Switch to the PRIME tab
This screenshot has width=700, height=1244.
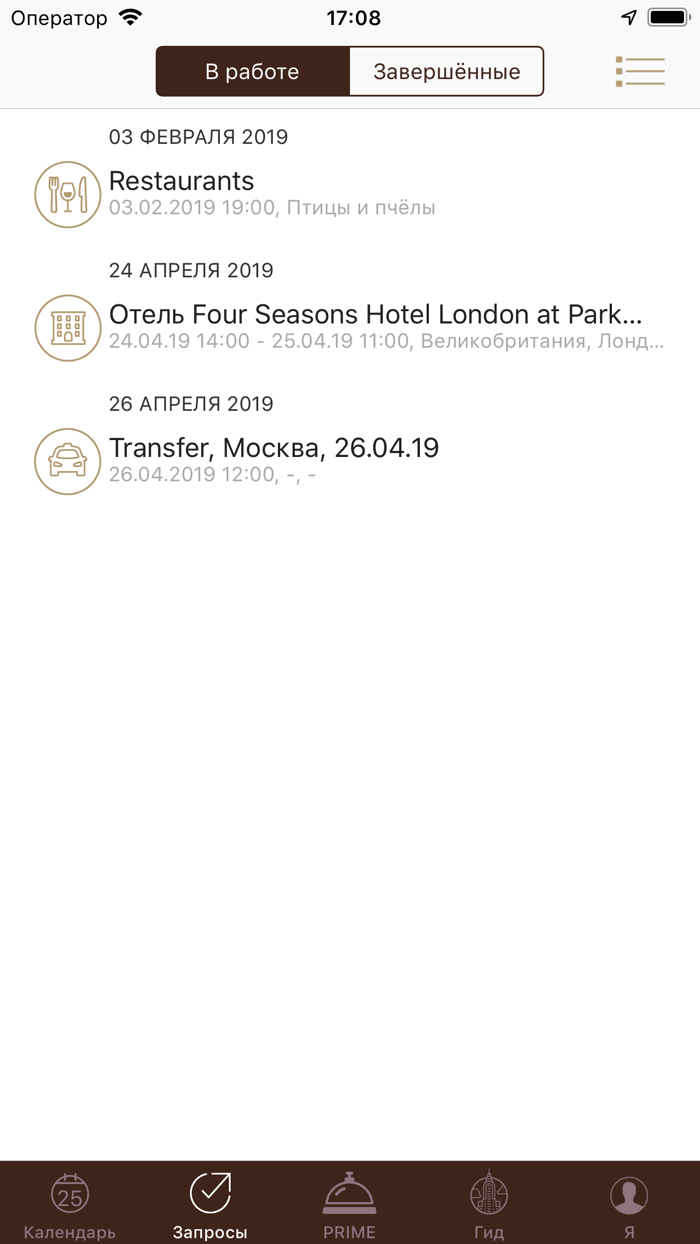click(349, 1204)
